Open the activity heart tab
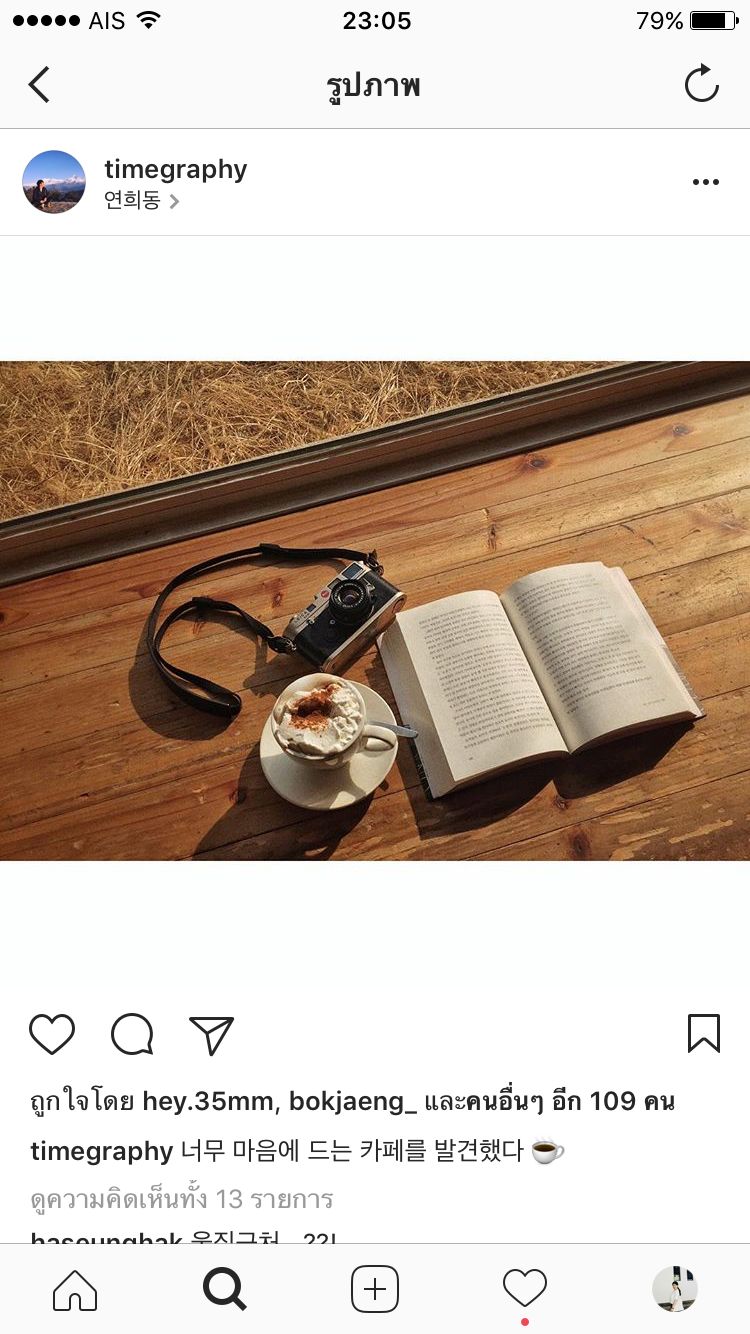This screenshot has width=750, height=1334. click(524, 1289)
